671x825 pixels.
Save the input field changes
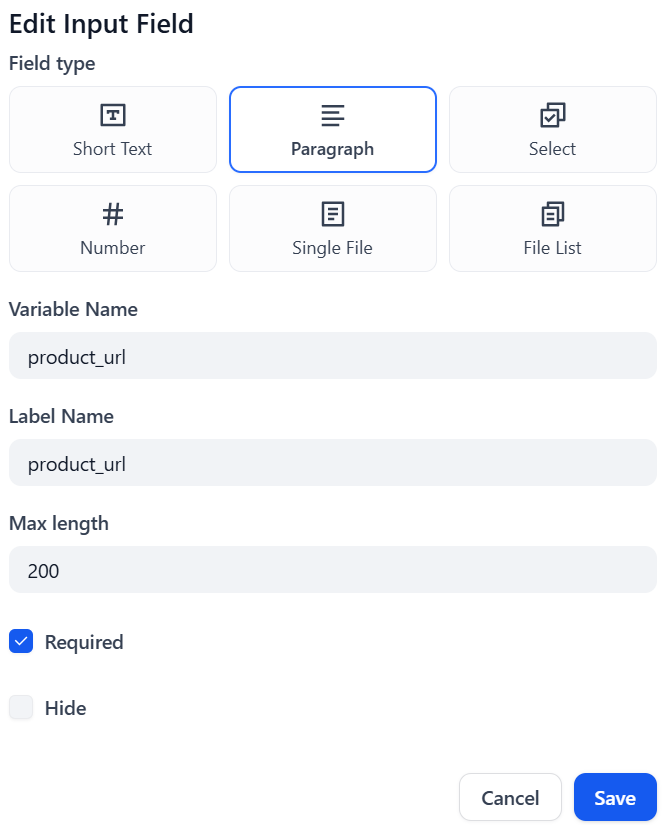[x=615, y=797]
